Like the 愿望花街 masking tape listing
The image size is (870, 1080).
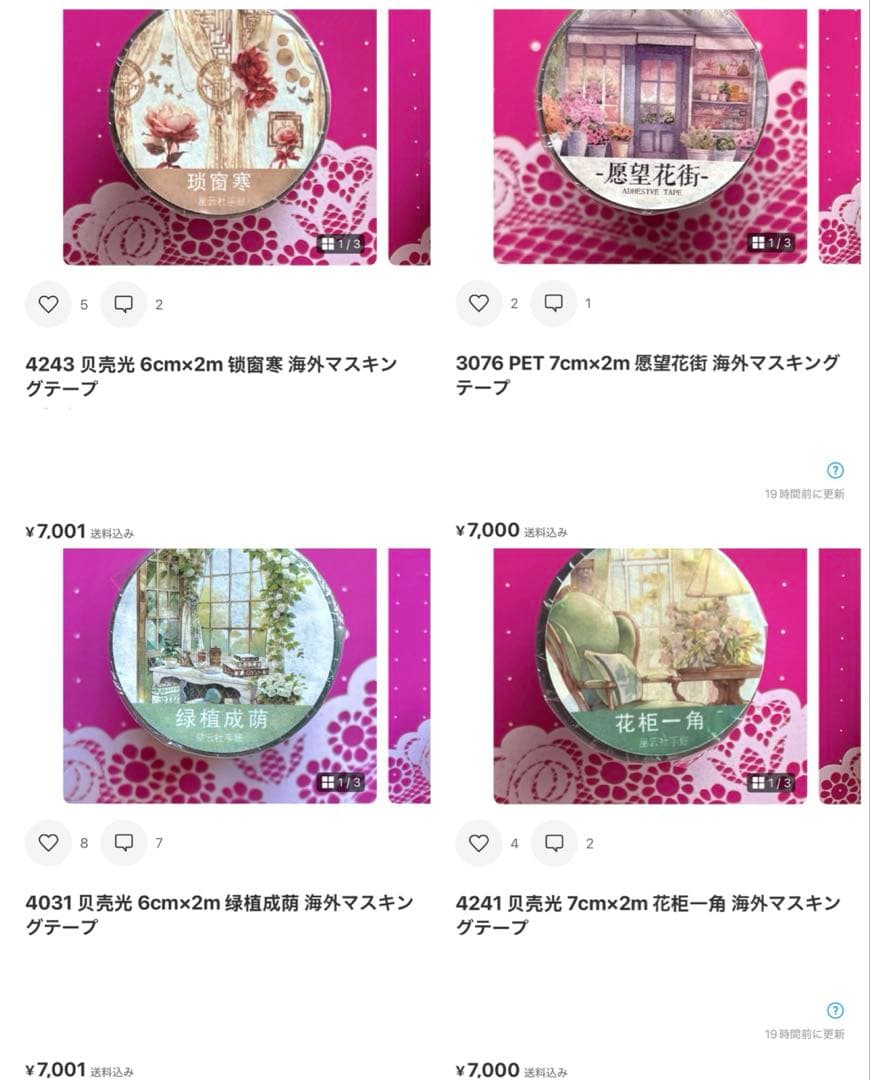tap(477, 302)
